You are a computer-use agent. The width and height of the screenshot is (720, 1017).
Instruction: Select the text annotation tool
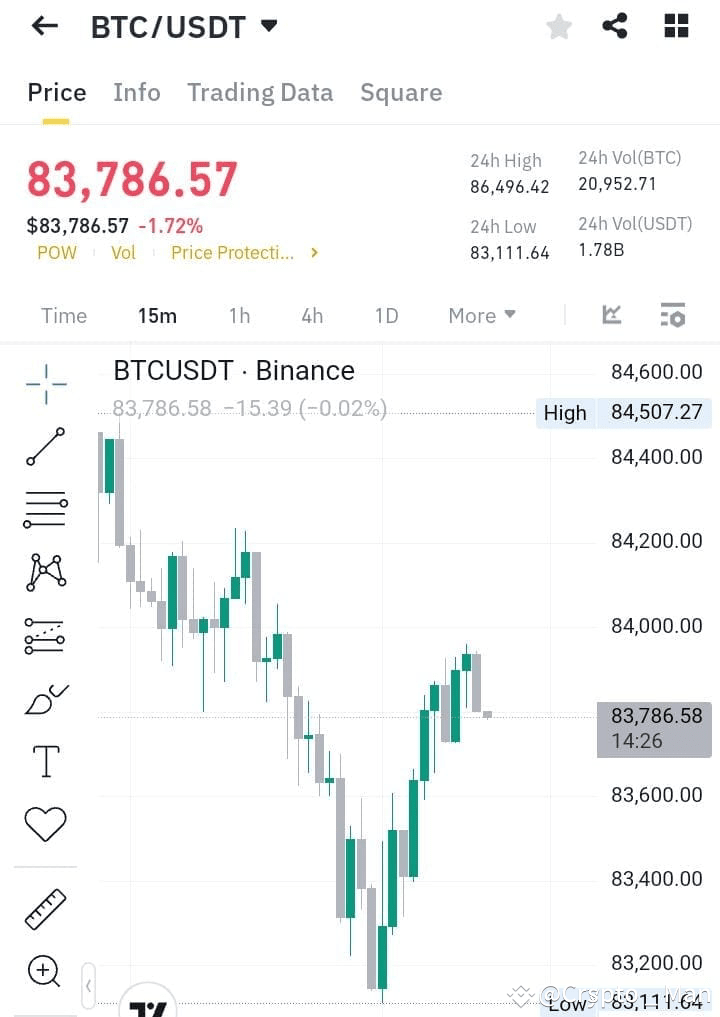45,760
